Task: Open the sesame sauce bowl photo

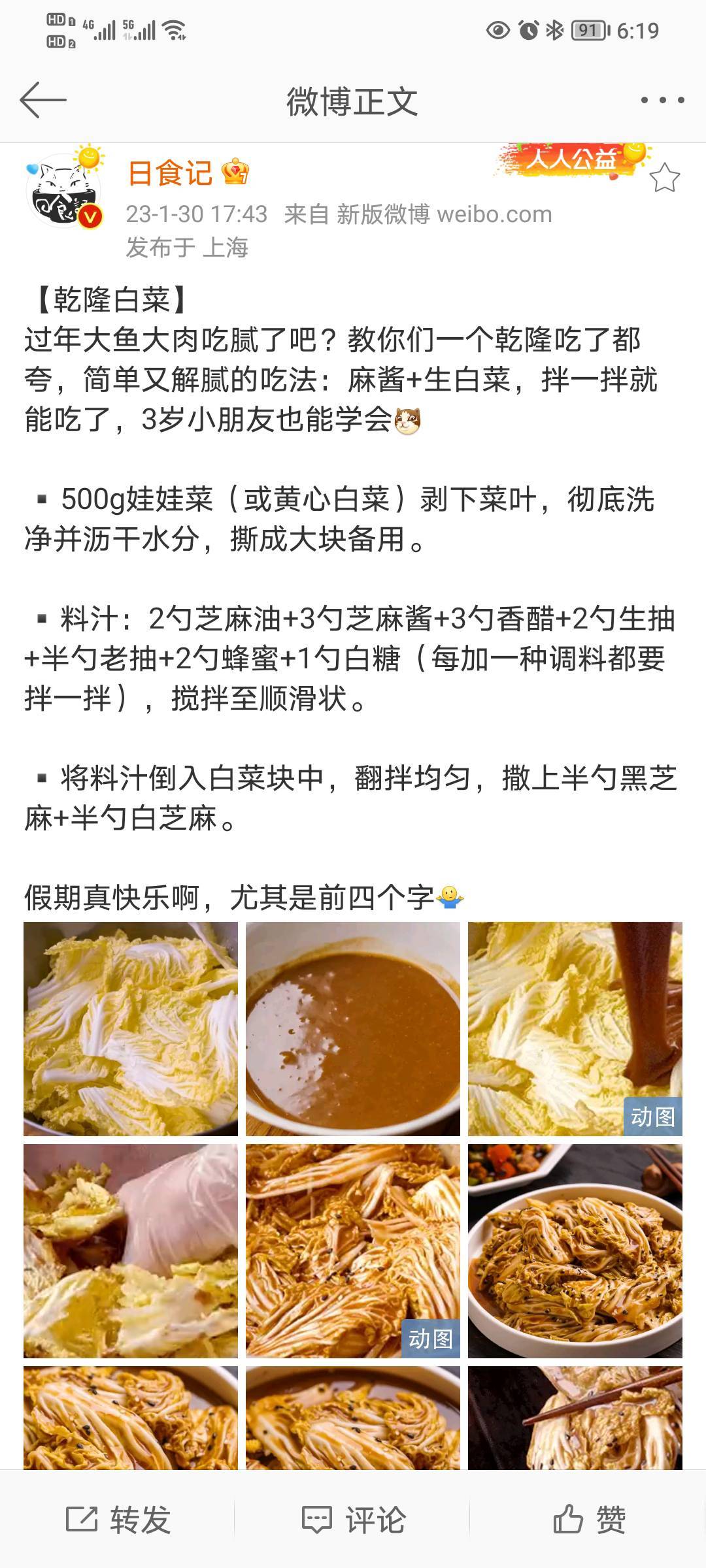Action: [353, 1028]
